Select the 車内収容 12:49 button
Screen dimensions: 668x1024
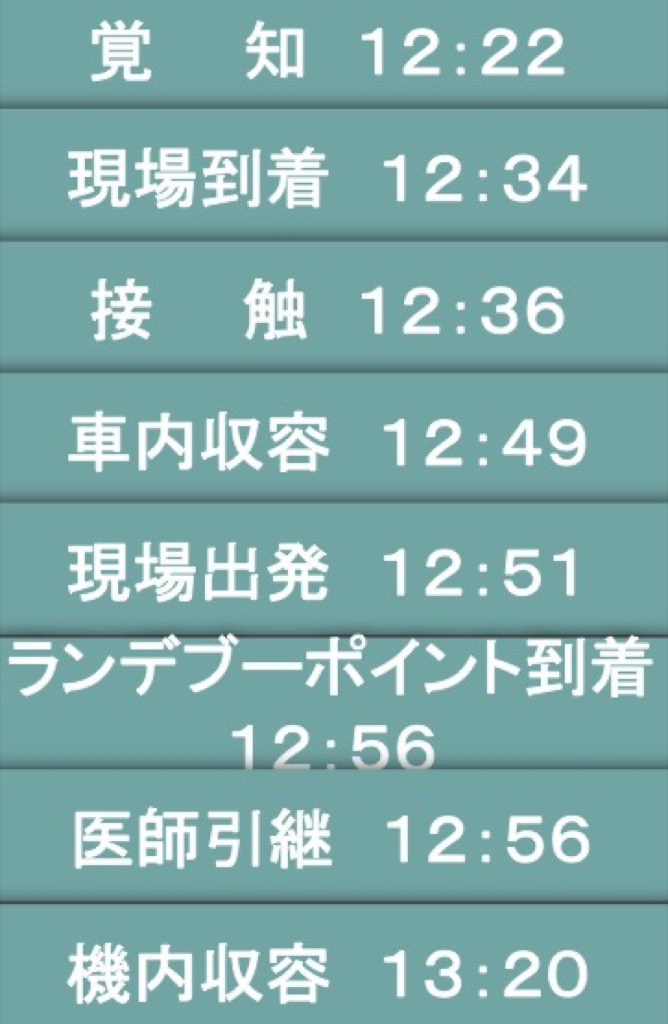(334, 440)
